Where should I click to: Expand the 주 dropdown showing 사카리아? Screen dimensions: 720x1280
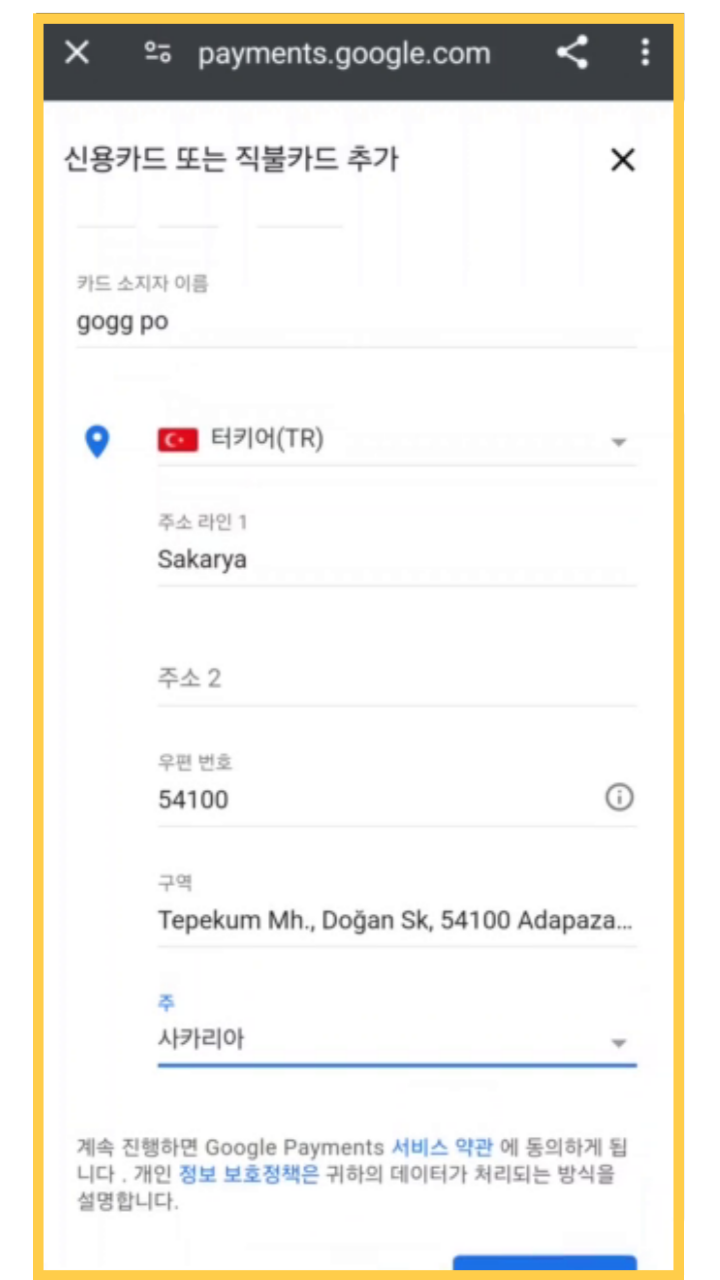395,1040
